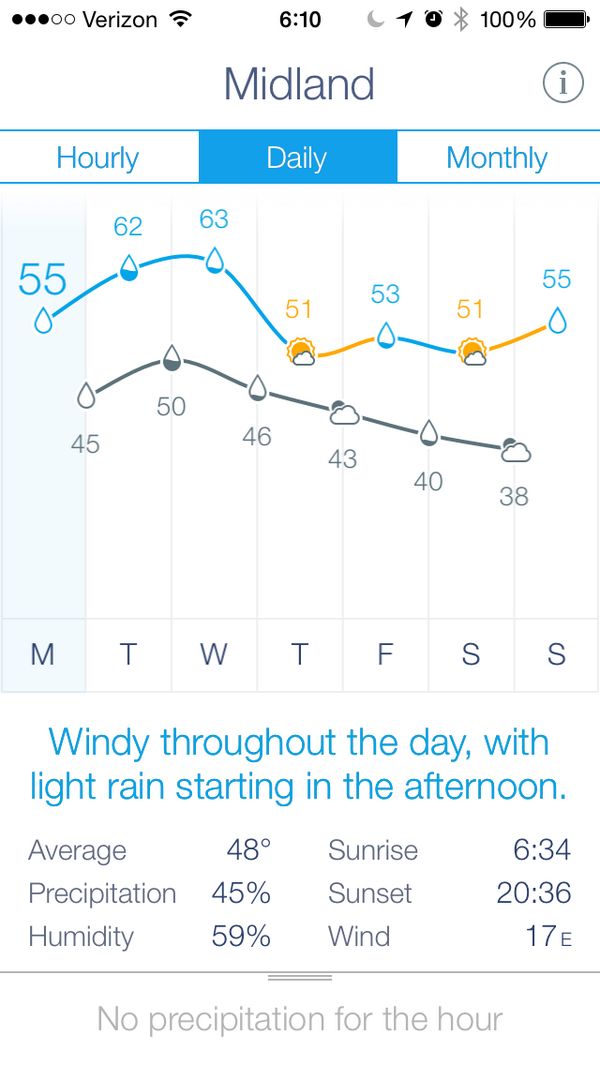Viewport: 600px width, 1065px height.
Task: Switch to the Hourly tab
Action: [x=98, y=158]
